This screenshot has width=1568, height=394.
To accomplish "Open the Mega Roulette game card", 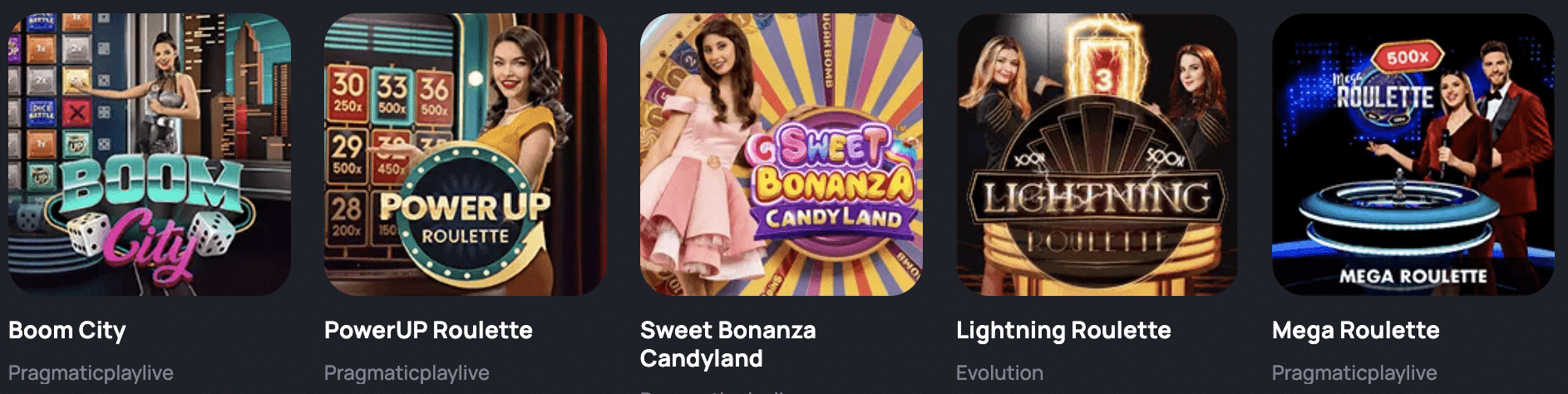I will pos(1413,155).
